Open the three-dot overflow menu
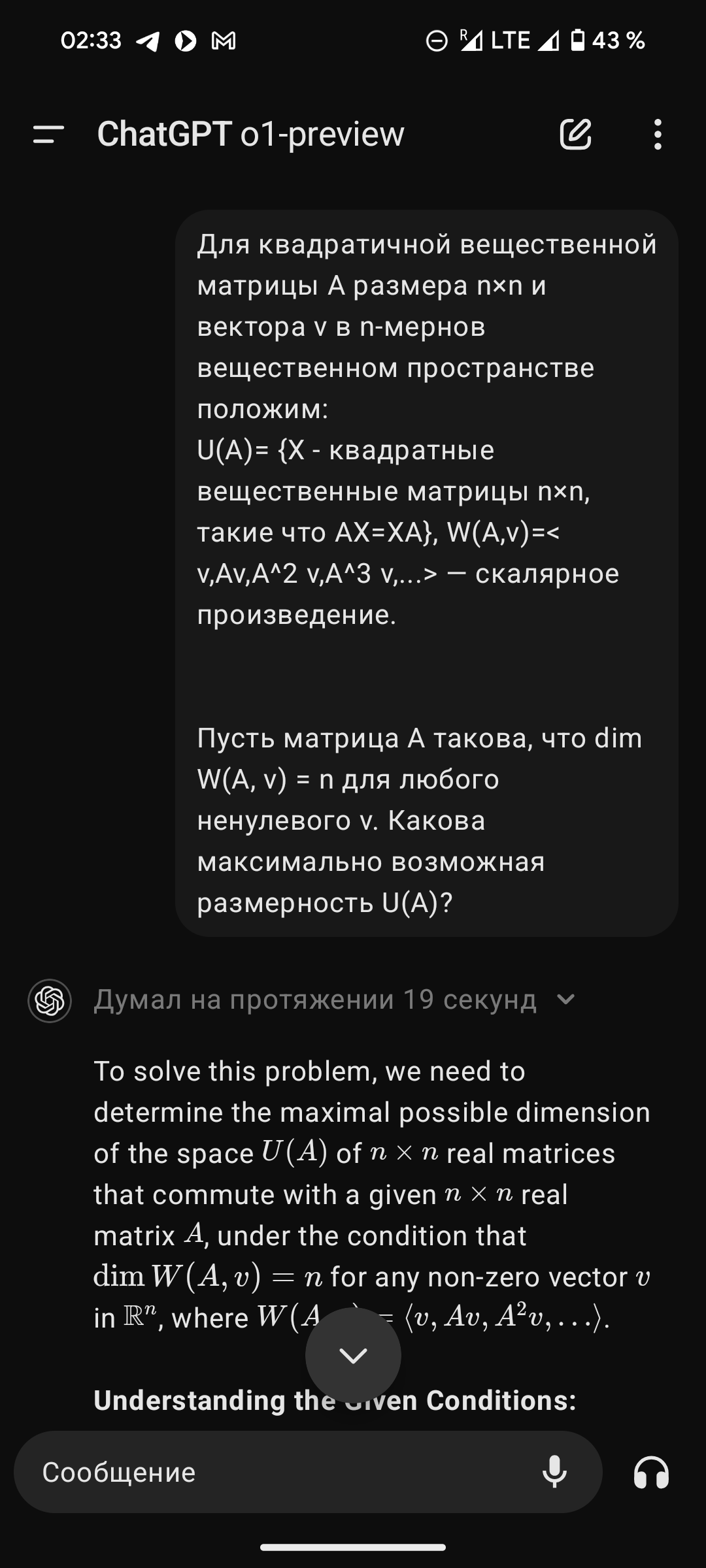 (658, 135)
